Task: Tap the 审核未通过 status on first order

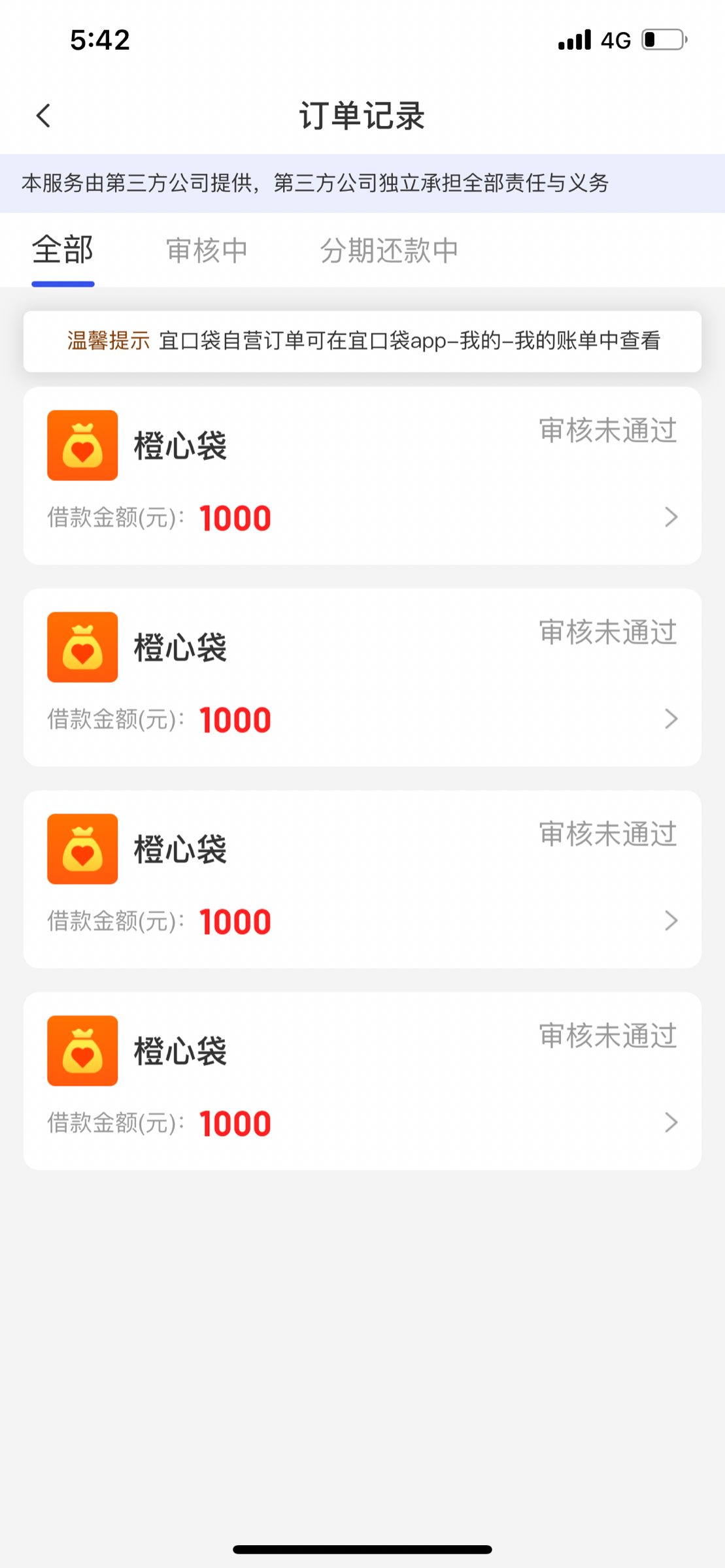Action: 607,430
